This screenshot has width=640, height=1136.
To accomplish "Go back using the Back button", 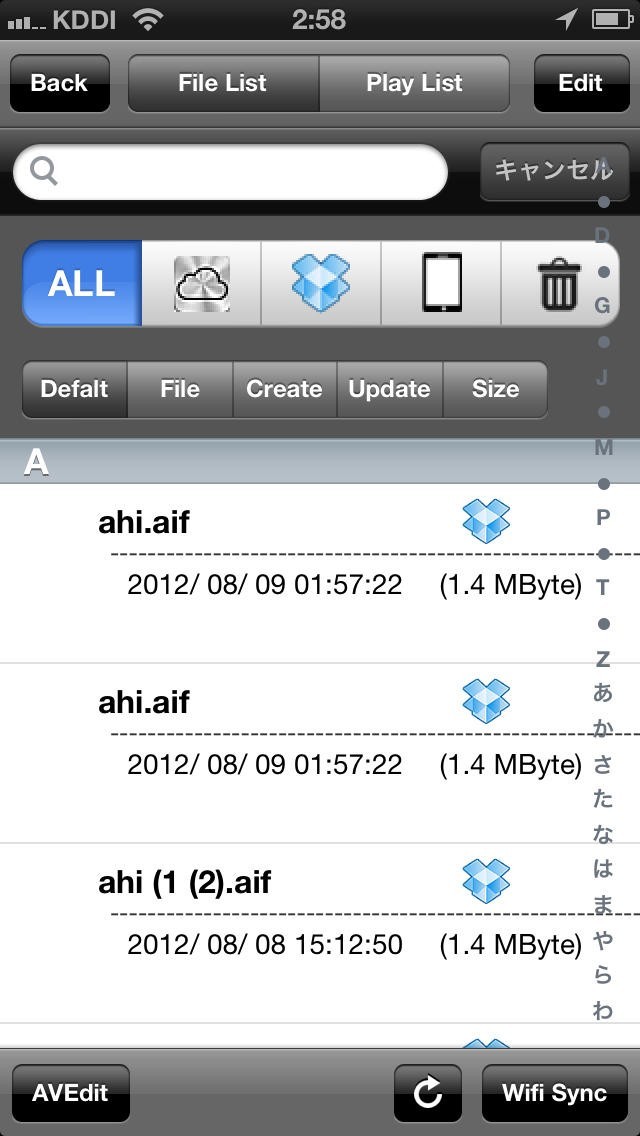I will (x=58, y=83).
